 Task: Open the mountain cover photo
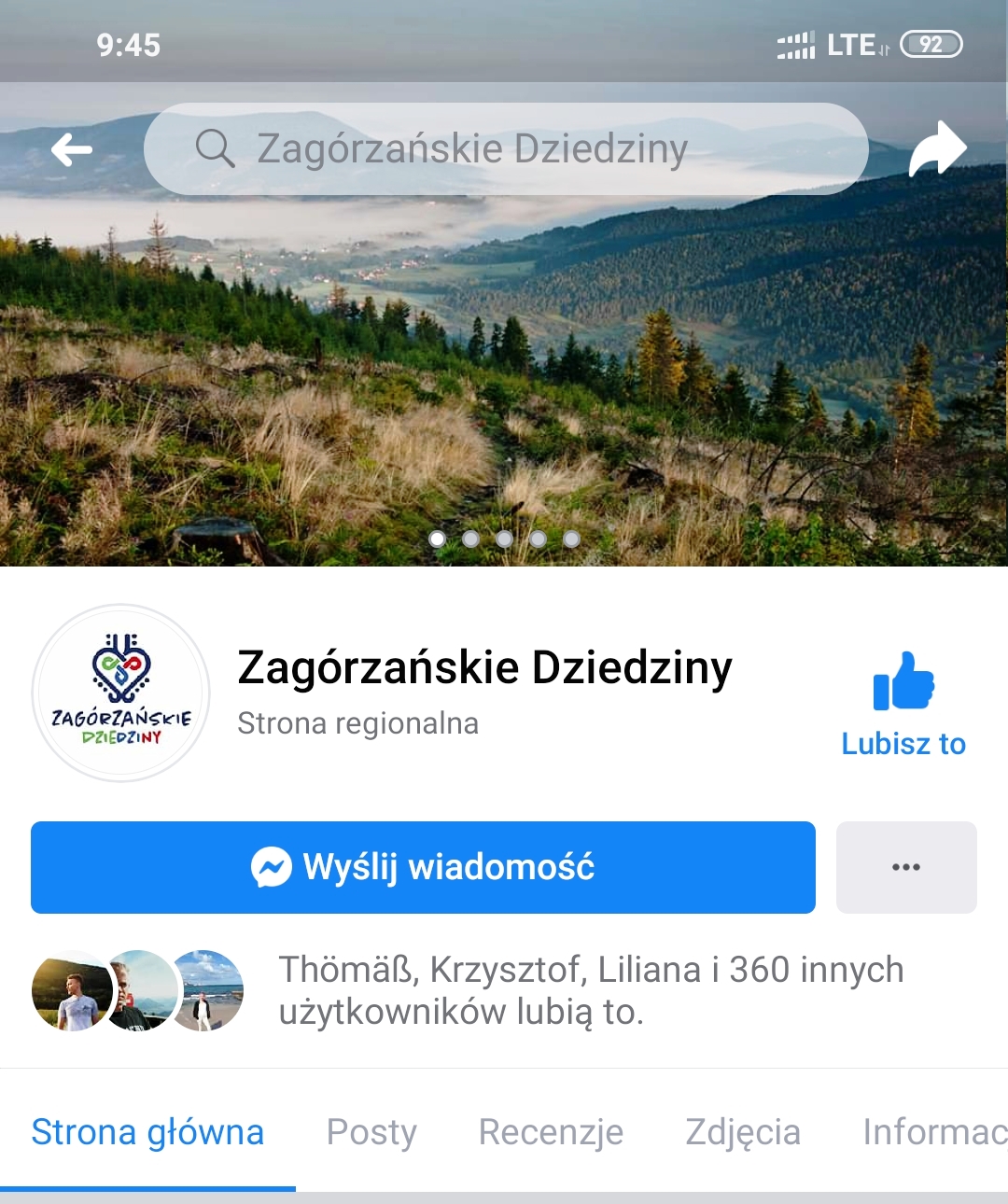pyautogui.click(x=504, y=373)
